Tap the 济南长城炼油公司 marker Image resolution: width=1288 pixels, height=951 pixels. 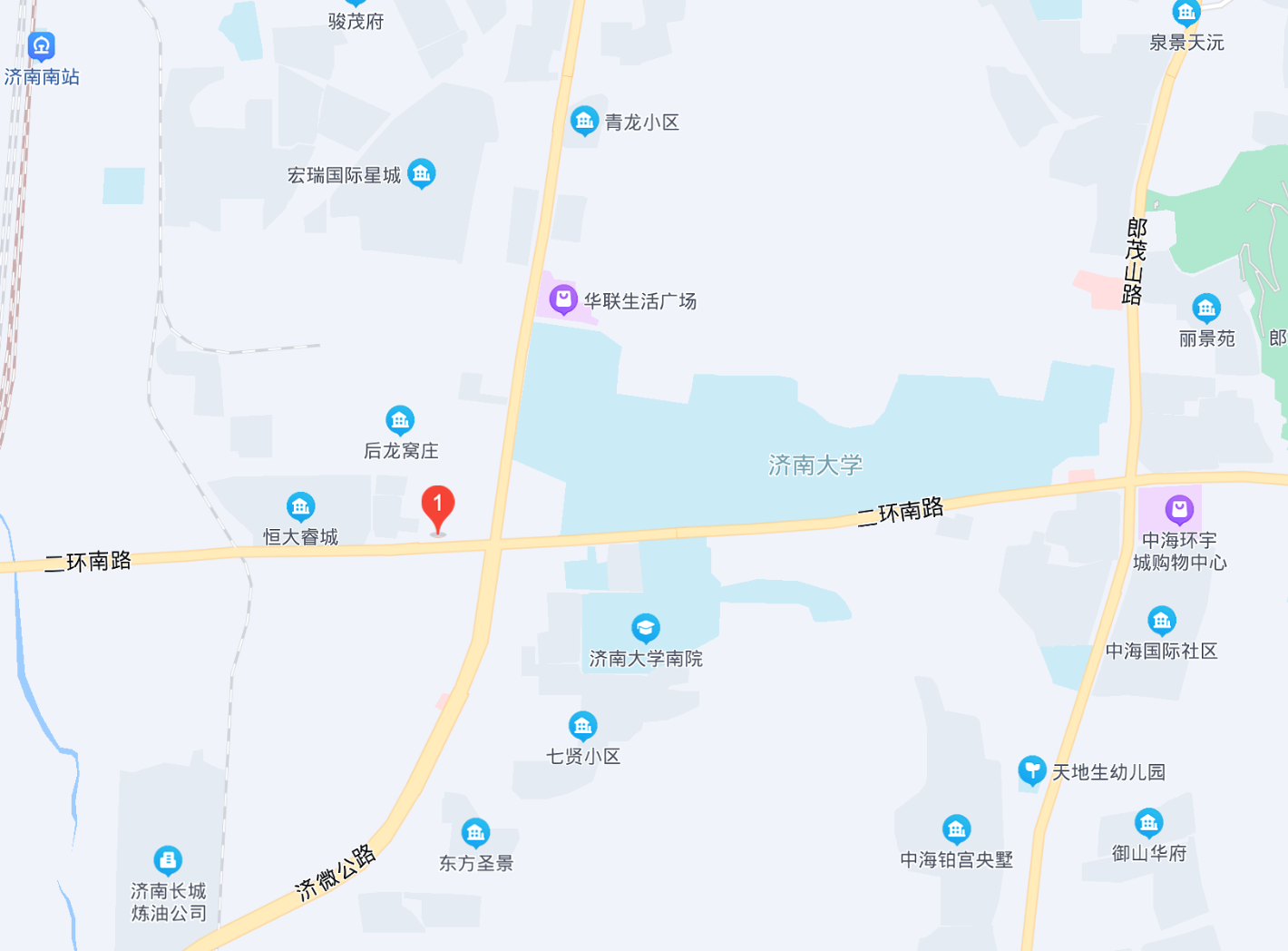[x=168, y=859]
